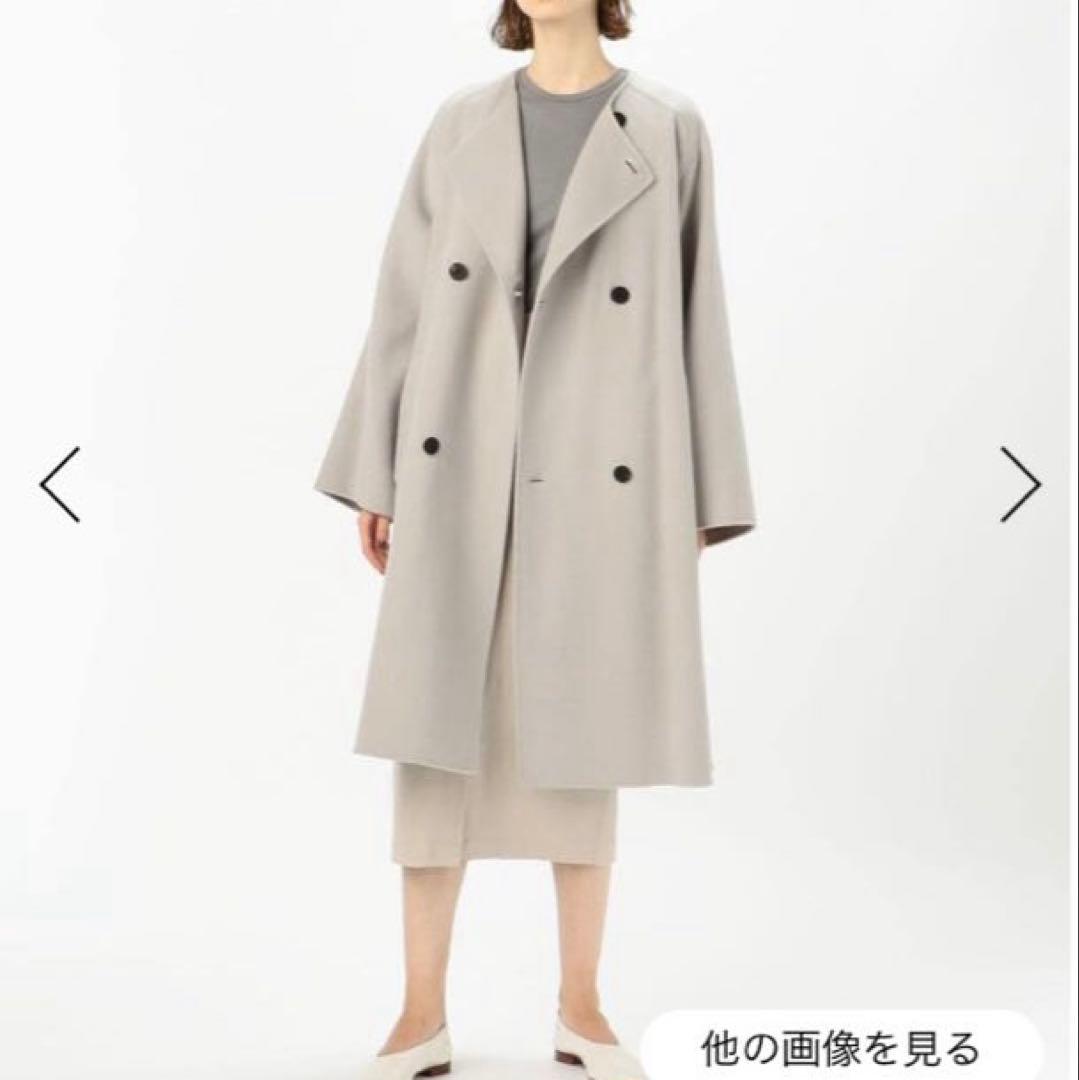Show the previous product image

[x=60, y=485]
